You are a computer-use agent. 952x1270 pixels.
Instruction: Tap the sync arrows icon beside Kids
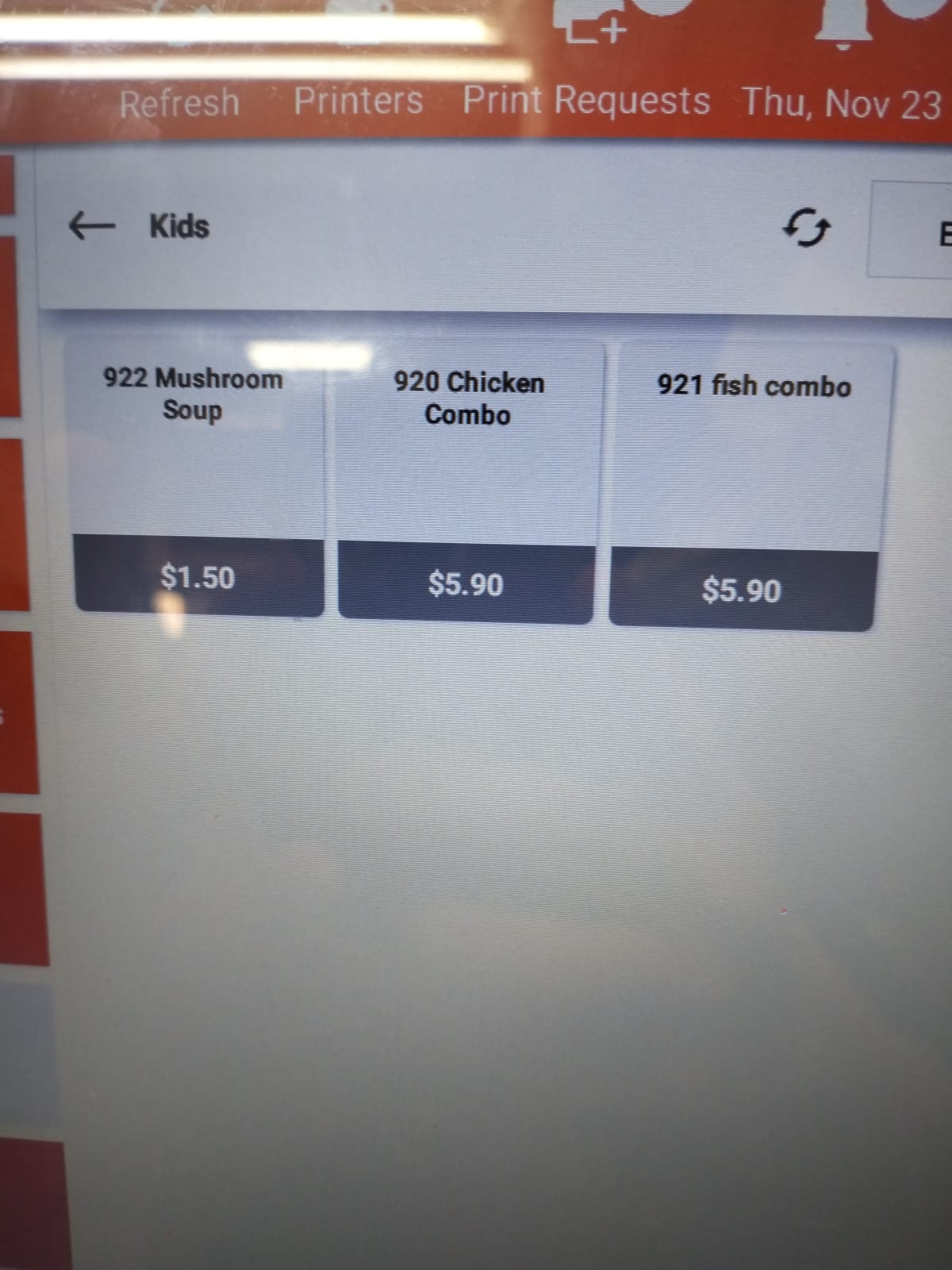coord(806,229)
